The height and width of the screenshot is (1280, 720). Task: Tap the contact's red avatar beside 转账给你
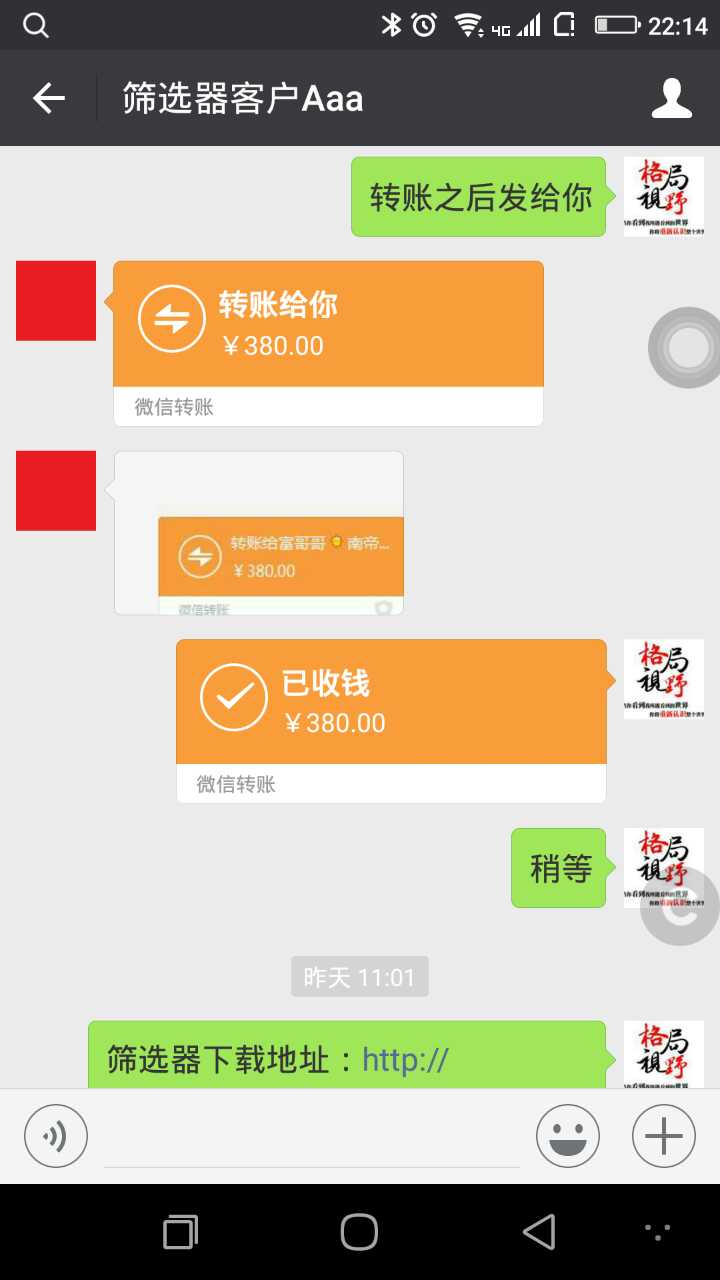56,301
